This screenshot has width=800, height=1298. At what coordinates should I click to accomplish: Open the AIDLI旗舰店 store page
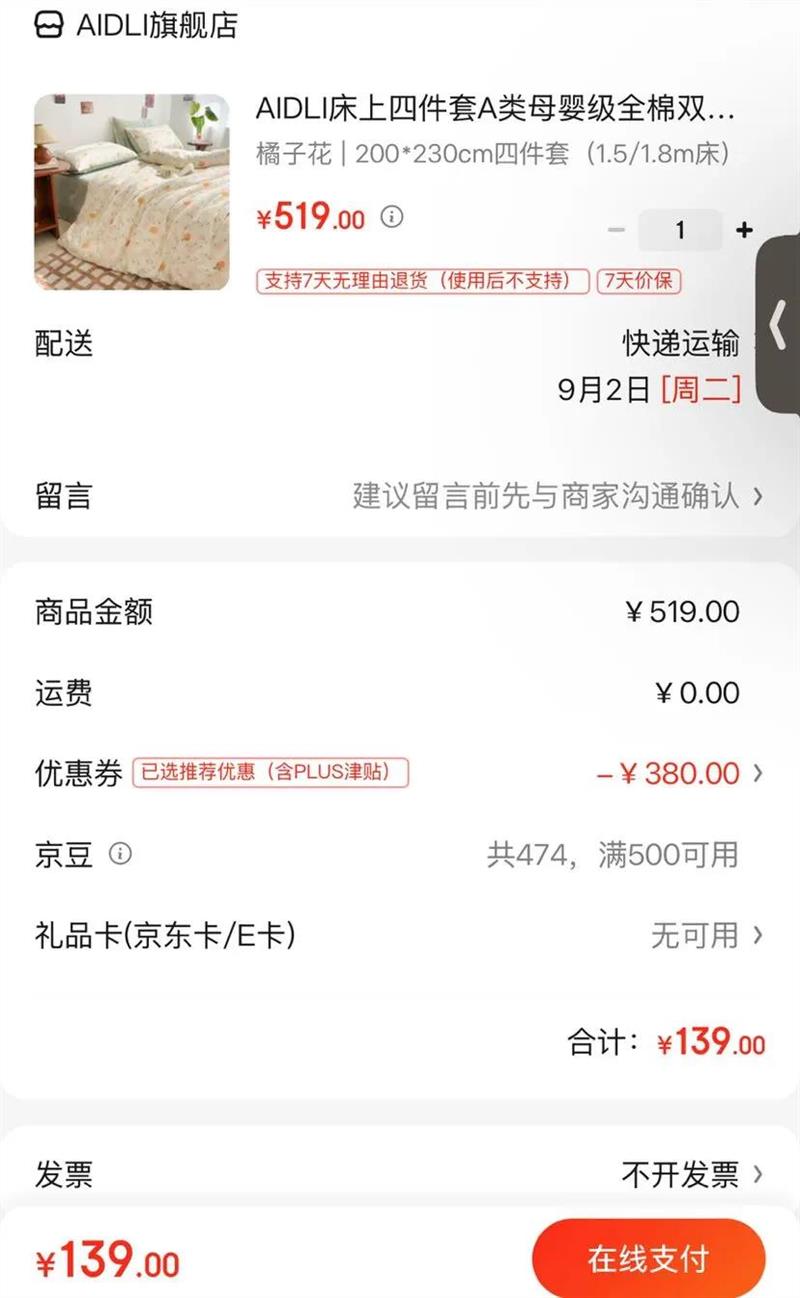pos(138,27)
